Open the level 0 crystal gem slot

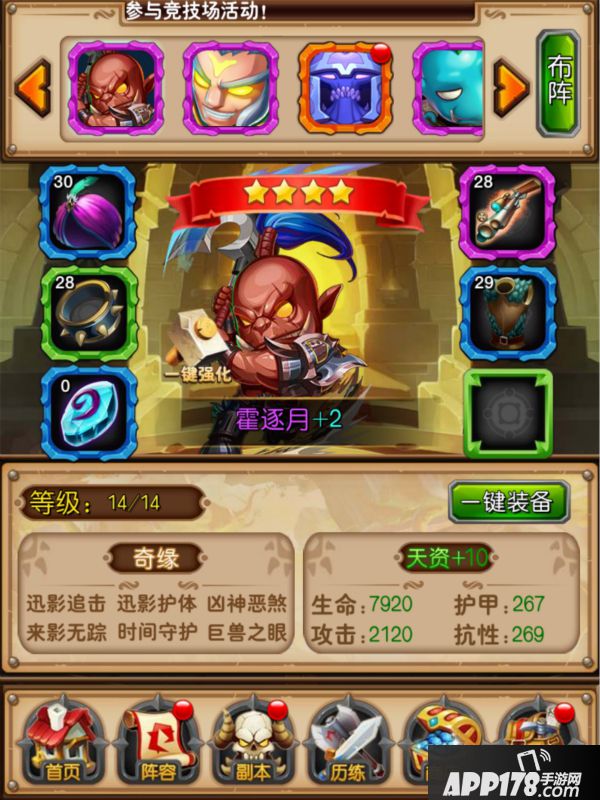(x=87, y=411)
